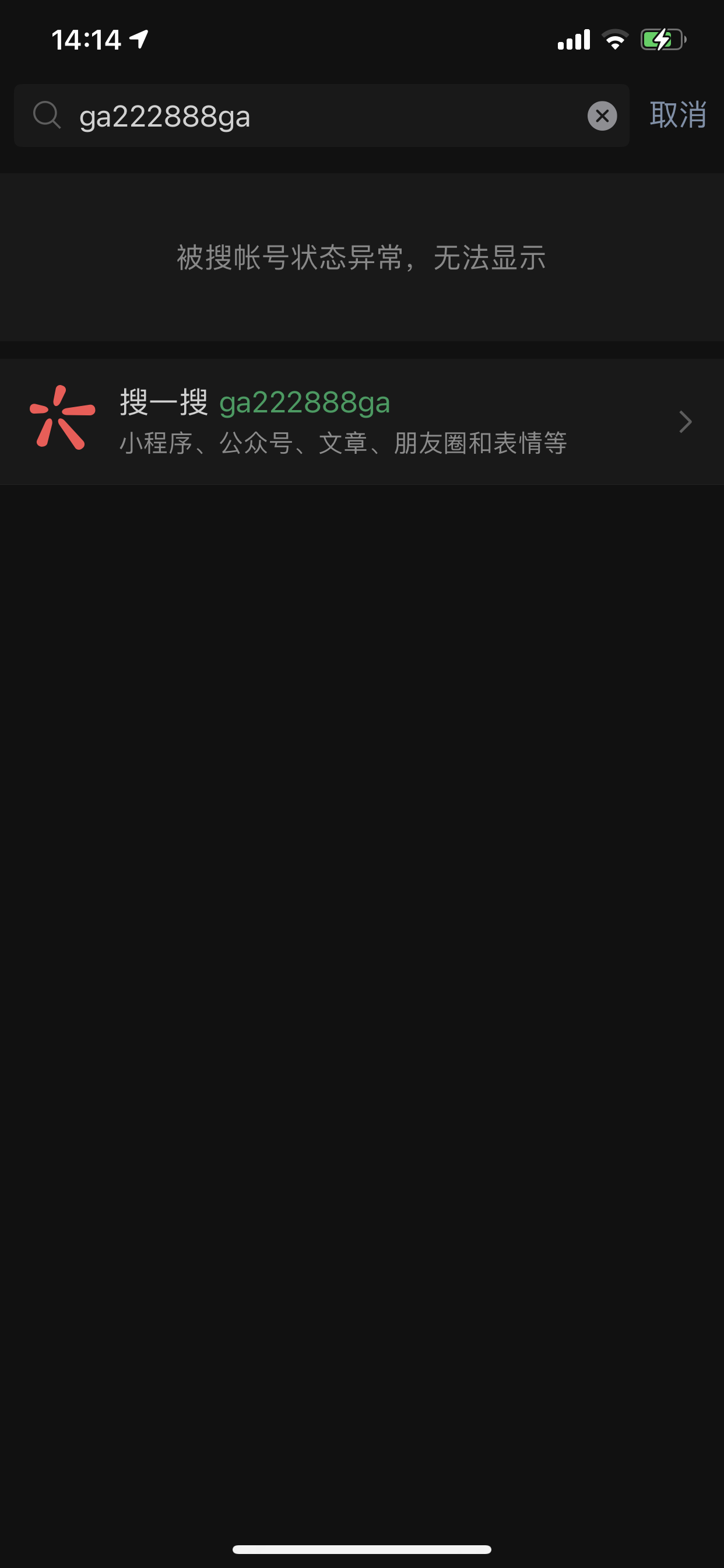724x1568 pixels.
Task: Clear the search text
Action: pyautogui.click(x=602, y=116)
